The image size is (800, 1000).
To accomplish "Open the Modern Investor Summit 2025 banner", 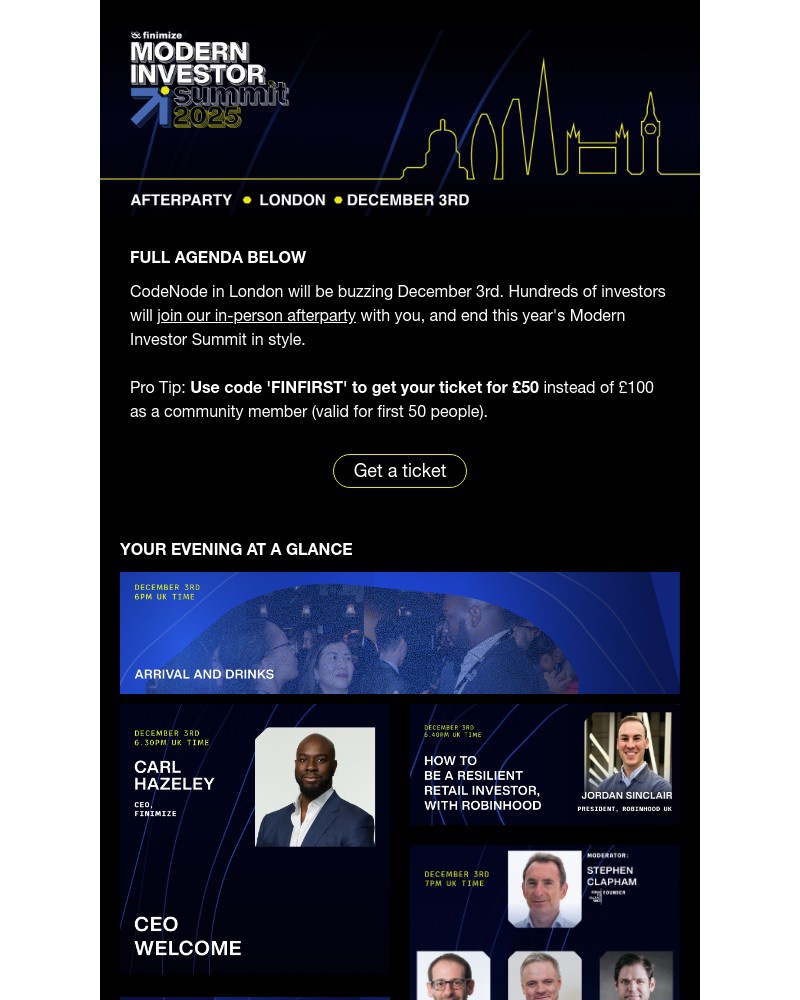I will tap(400, 115).
